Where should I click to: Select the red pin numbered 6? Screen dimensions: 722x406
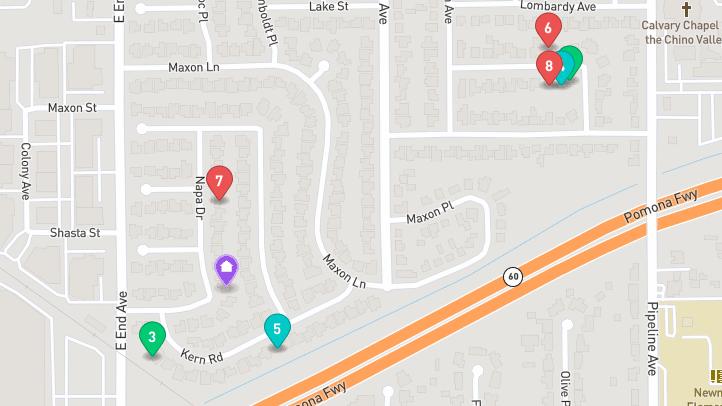point(548,28)
